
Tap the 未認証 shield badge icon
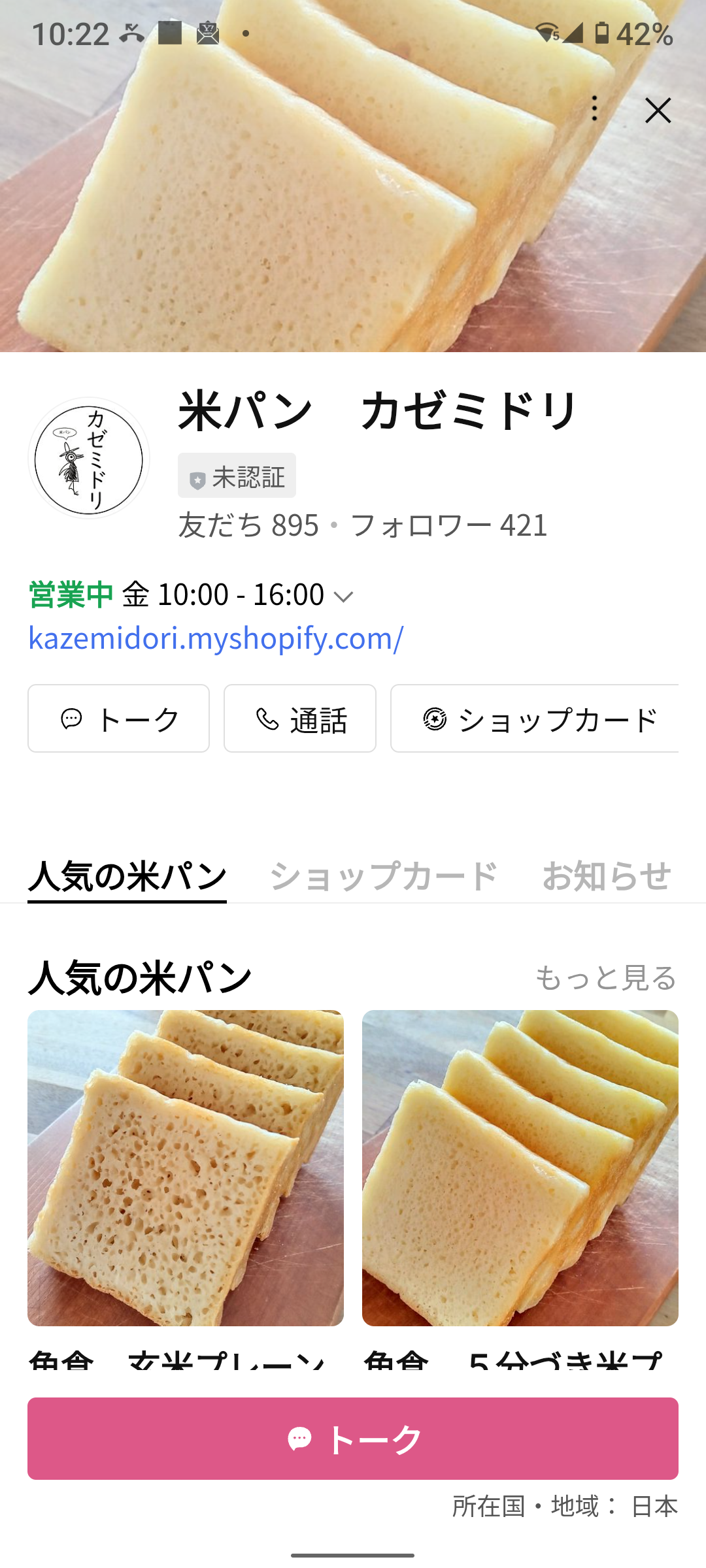(197, 476)
